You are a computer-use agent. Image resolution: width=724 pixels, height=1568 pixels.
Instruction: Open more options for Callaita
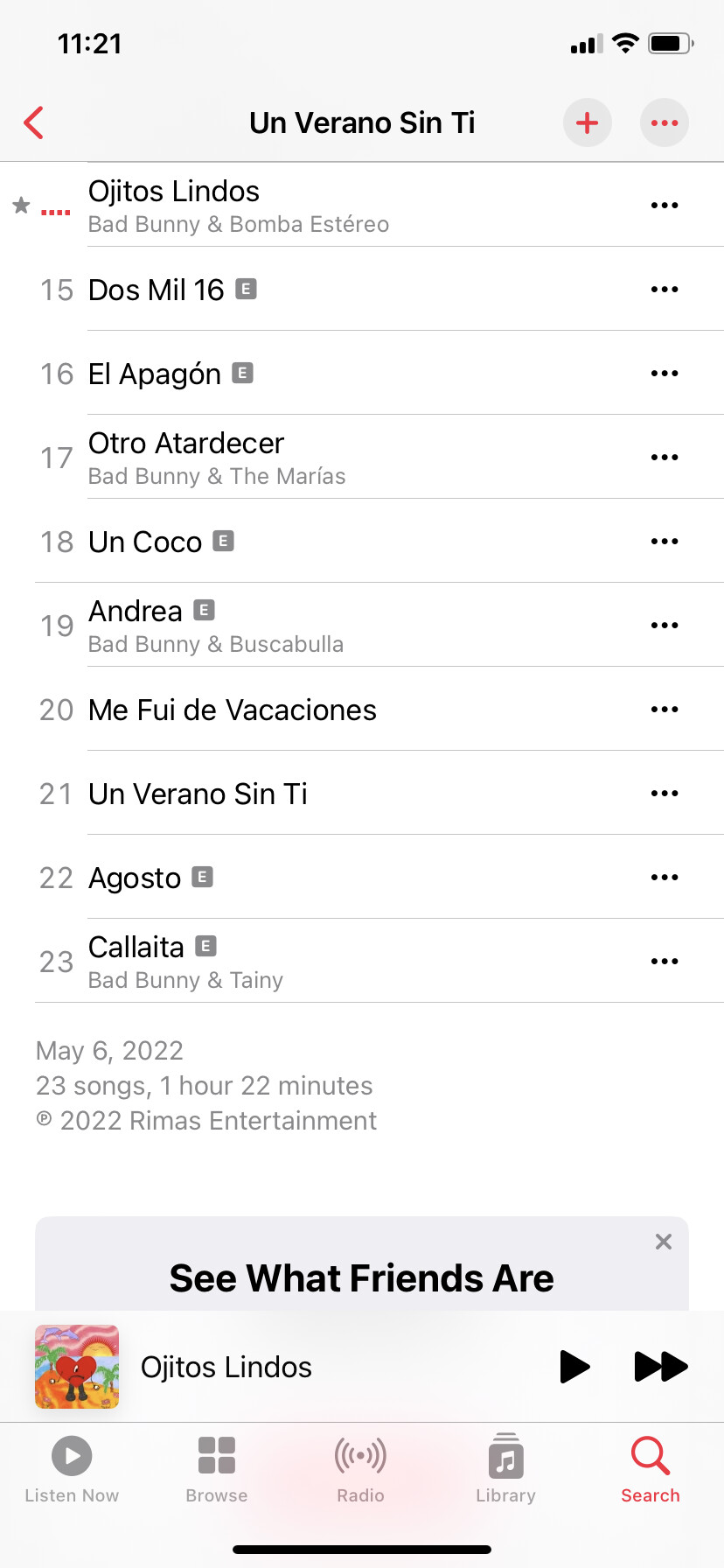click(665, 962)
